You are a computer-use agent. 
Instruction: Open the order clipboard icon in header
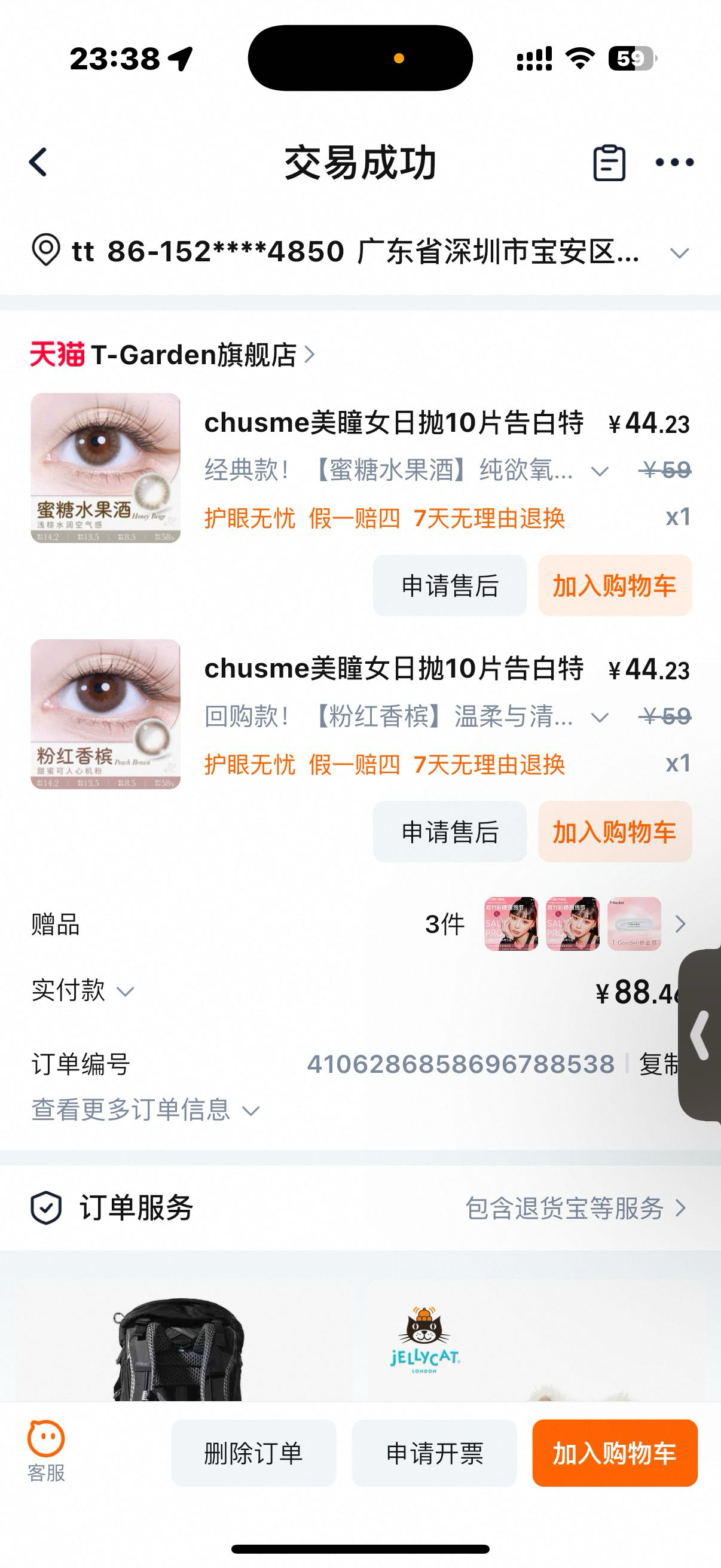(x=610, y=163)
